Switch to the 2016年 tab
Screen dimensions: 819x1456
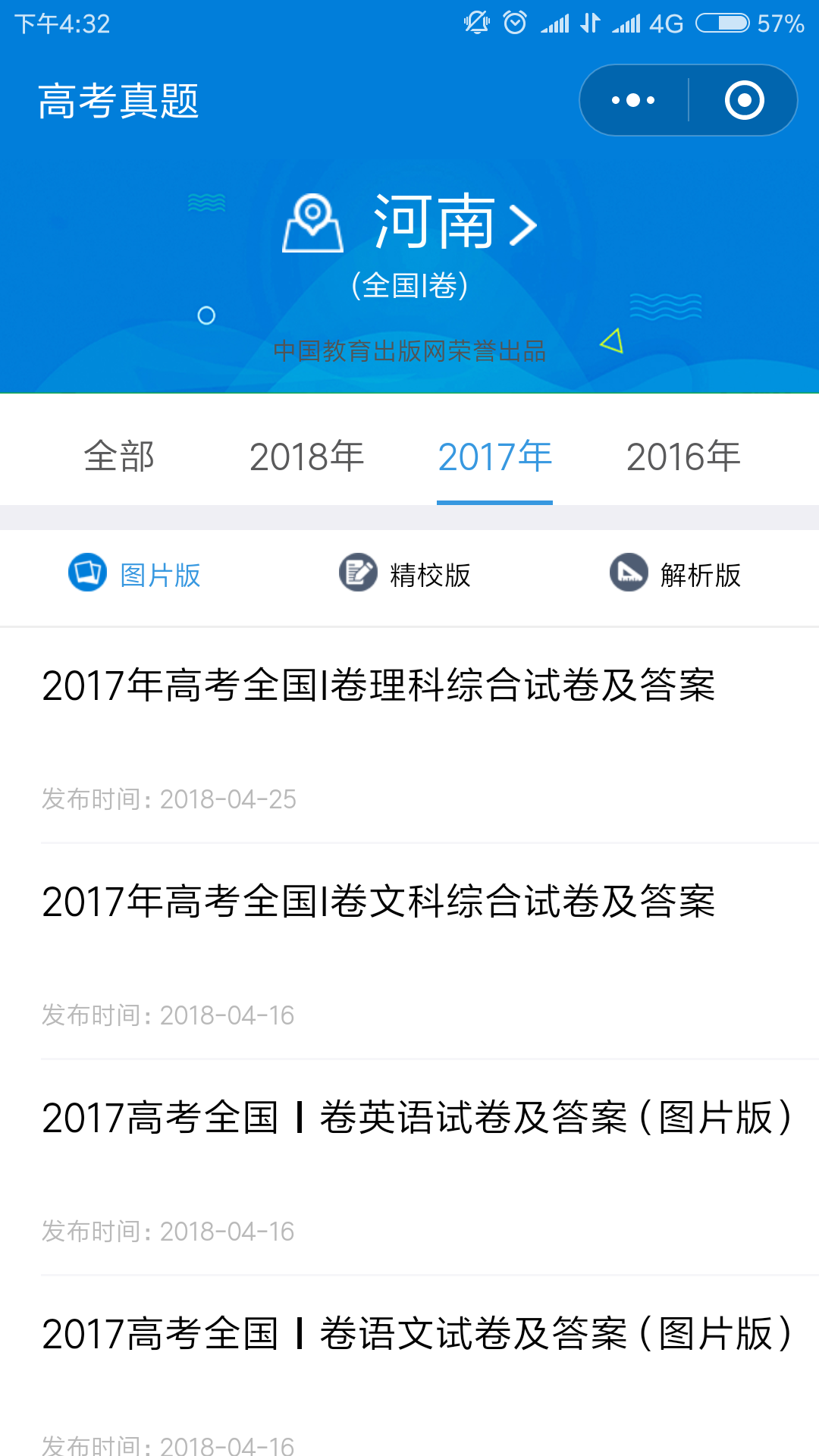[683, 457]
